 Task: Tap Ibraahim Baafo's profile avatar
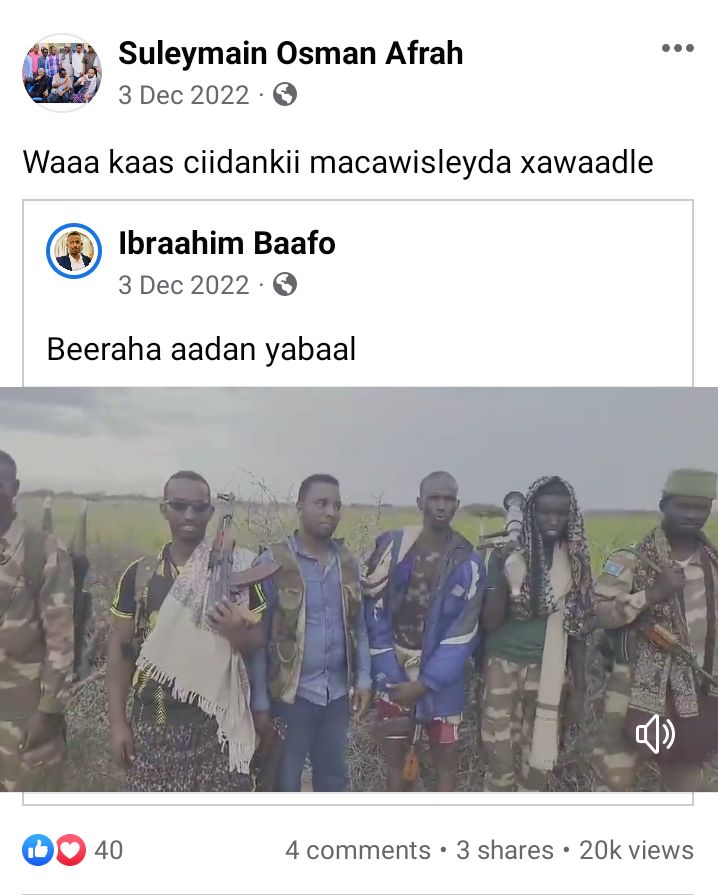tap(75, 250)
